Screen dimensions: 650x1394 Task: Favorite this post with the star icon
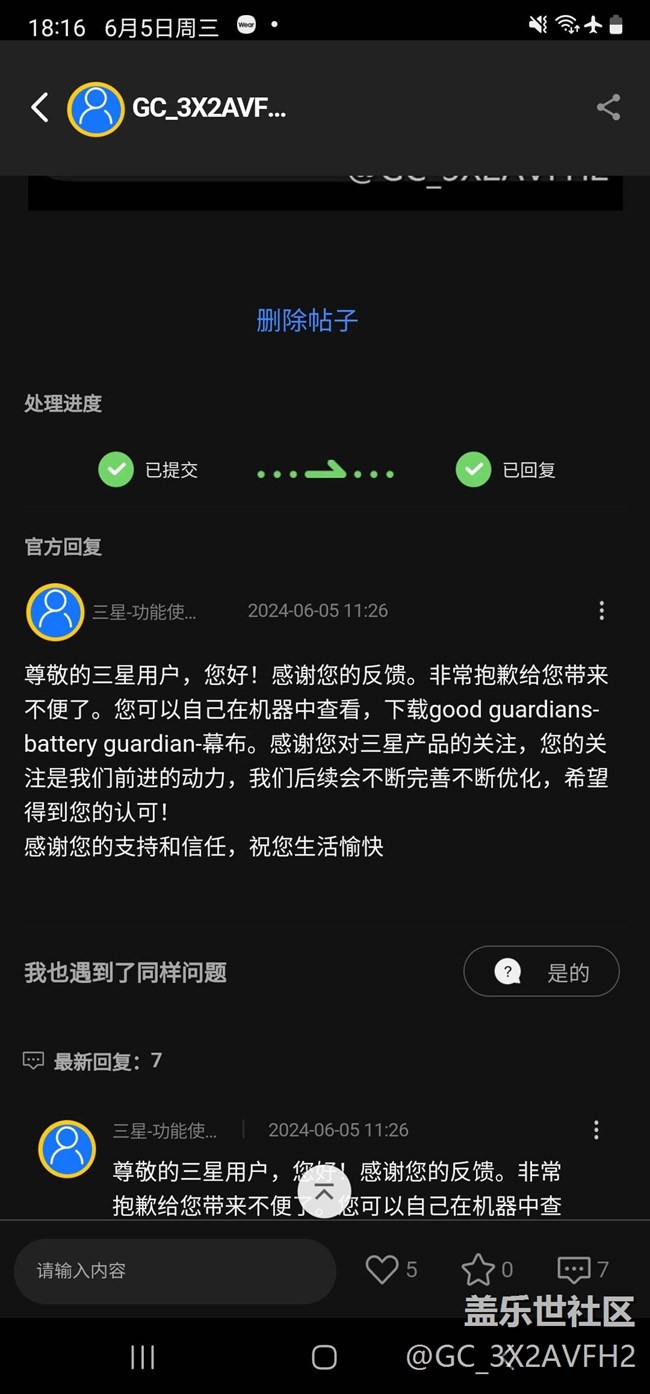(x=478, y=1270)
